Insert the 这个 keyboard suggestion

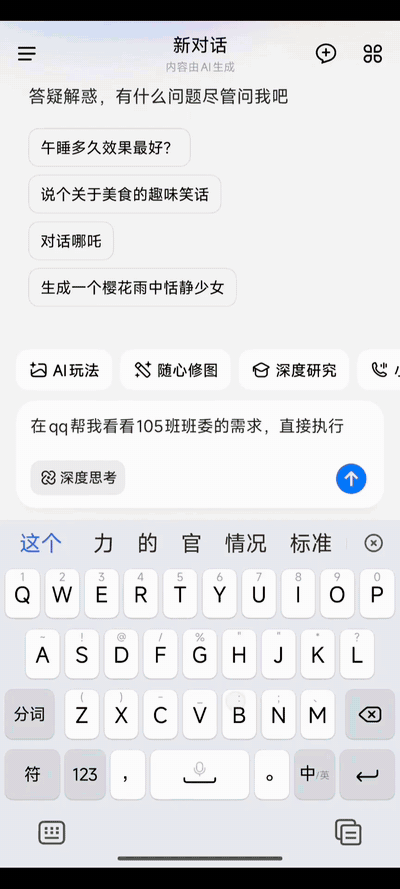(x=41, y=544)
